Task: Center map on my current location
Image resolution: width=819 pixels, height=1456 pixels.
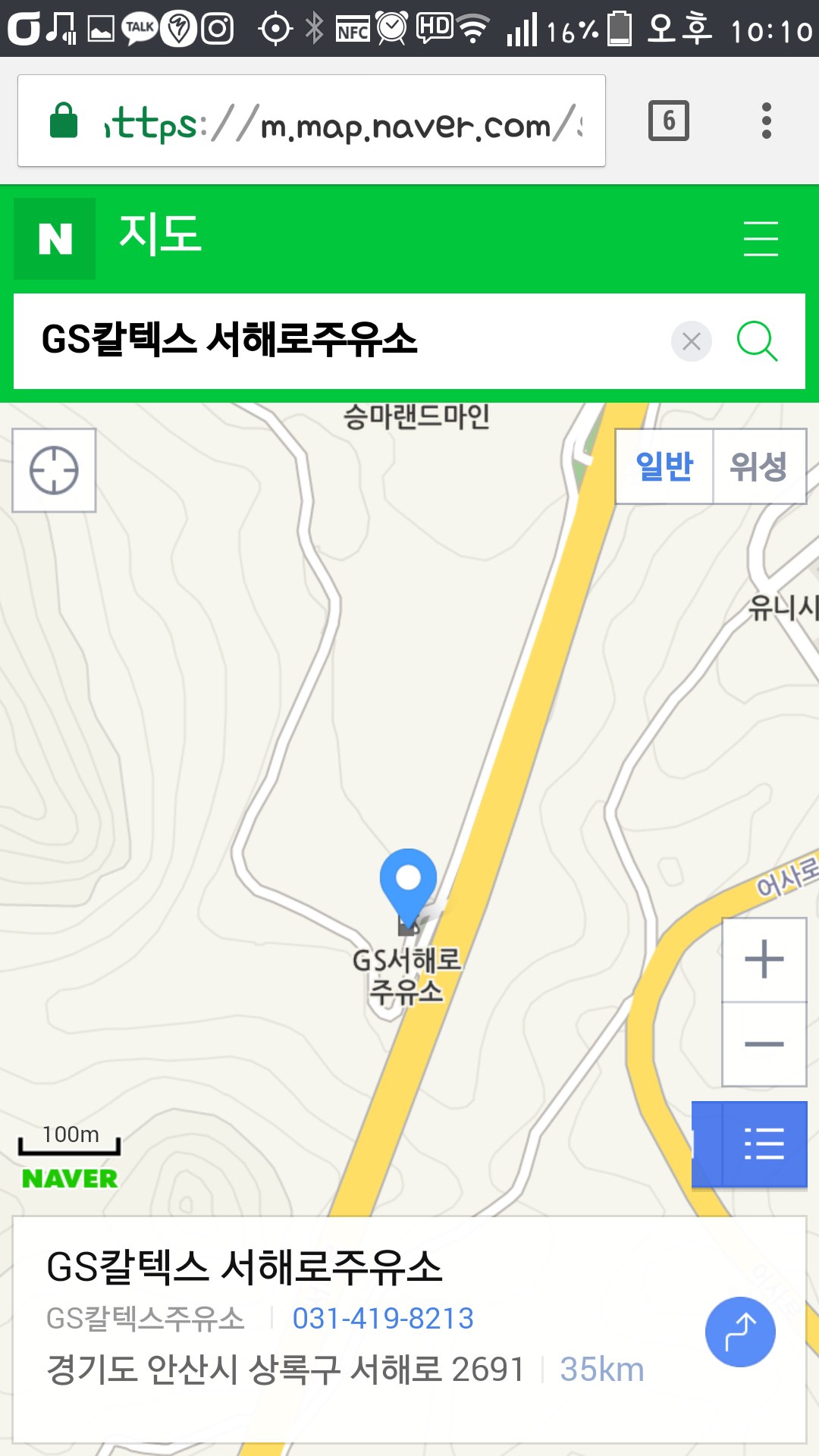Action: coord(54,470)
